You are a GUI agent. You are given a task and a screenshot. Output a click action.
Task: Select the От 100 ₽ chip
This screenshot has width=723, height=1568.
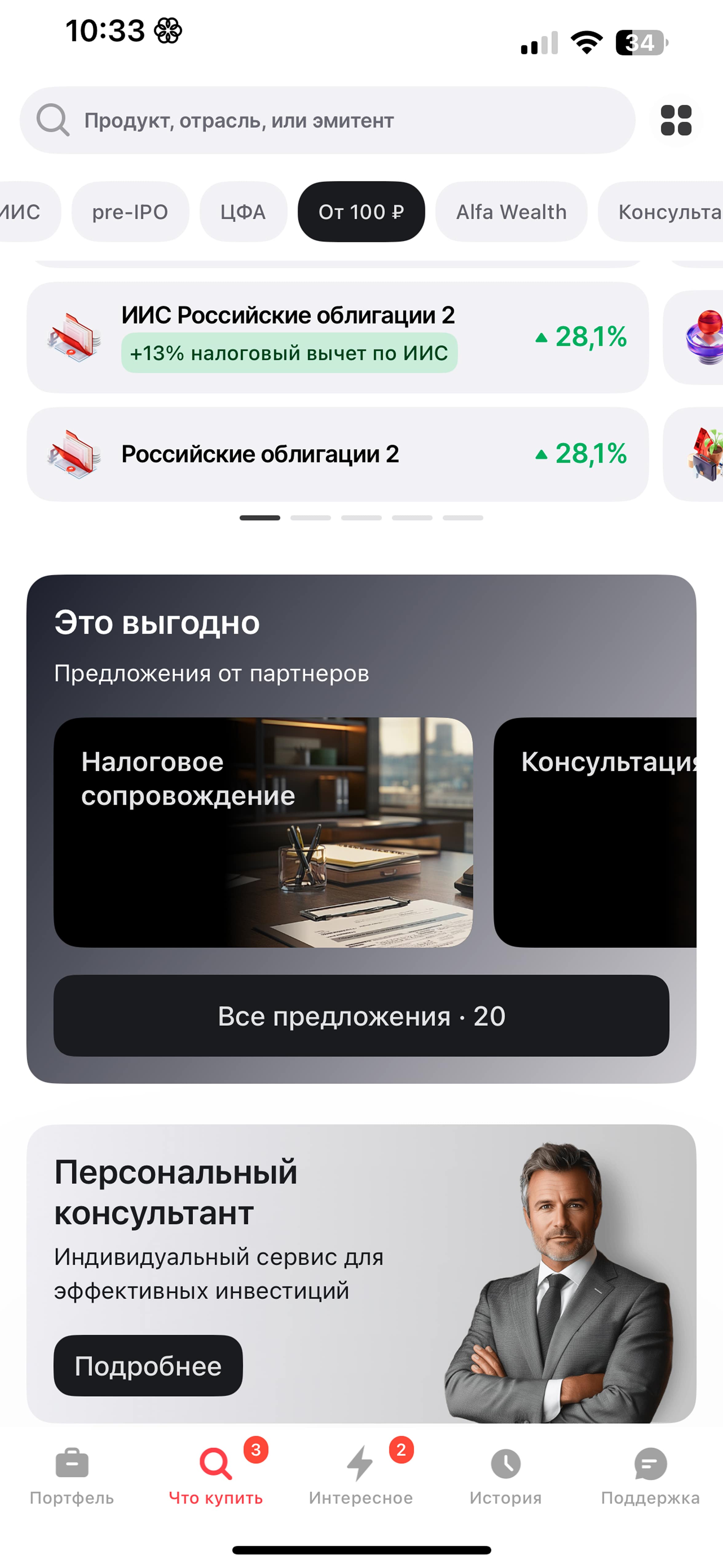pos(361,212)
